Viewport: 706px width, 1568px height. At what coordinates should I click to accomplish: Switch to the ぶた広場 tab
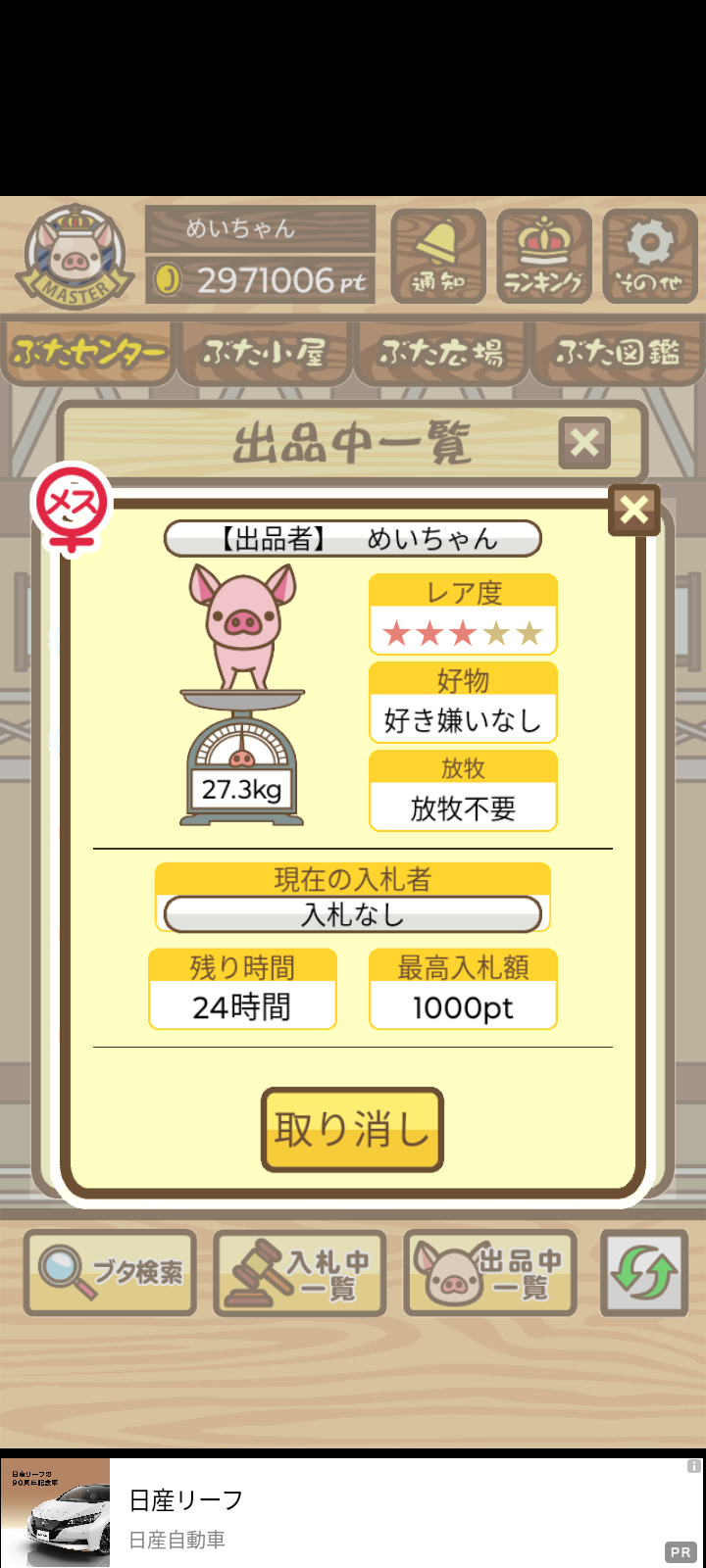[x=441, y=353]
